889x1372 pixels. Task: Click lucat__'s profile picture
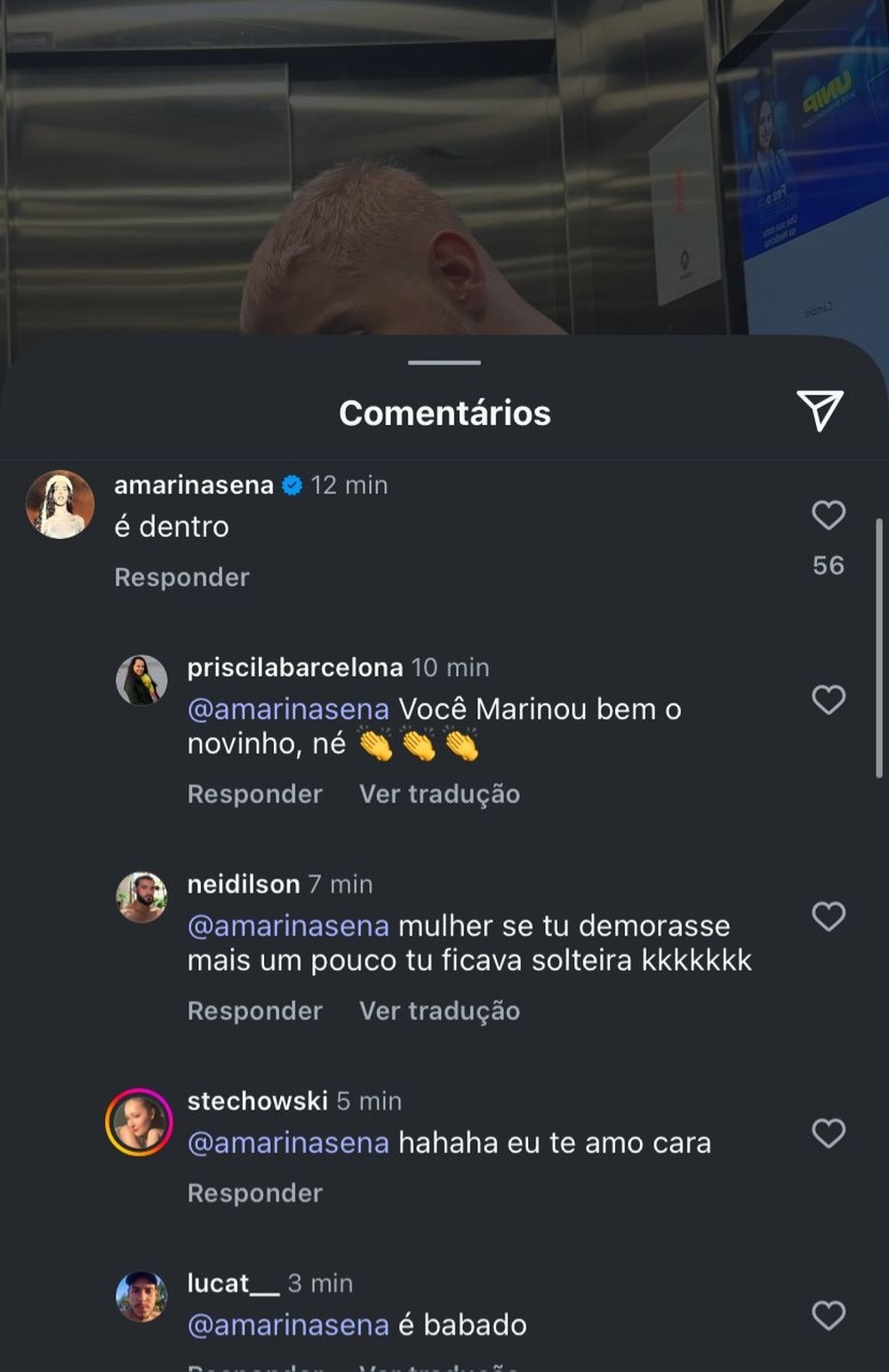(140, 1296)
